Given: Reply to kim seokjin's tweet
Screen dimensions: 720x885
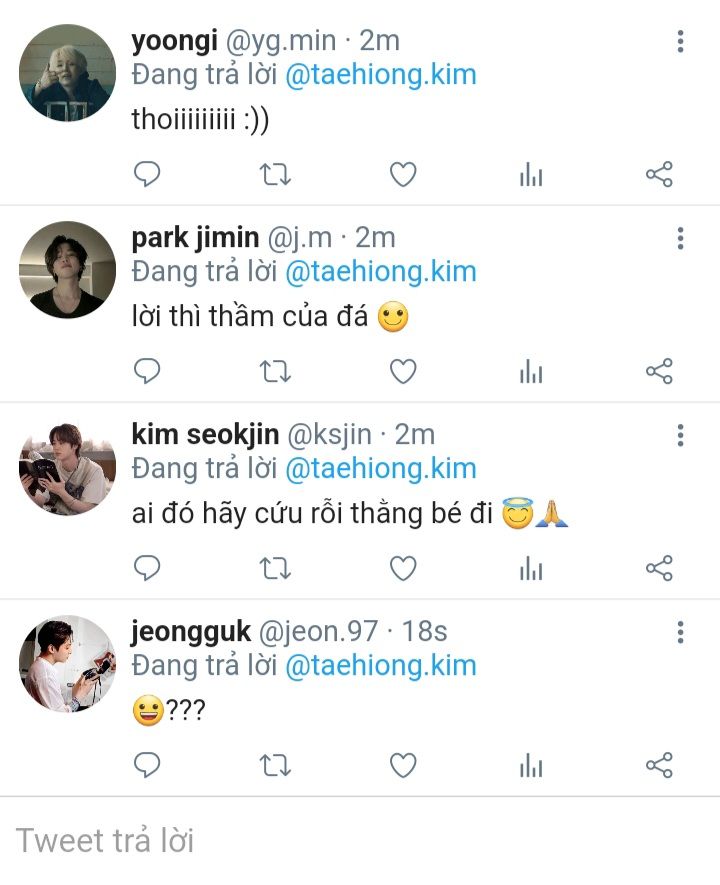Looking at the screenshot, I should tap(147, 569).
